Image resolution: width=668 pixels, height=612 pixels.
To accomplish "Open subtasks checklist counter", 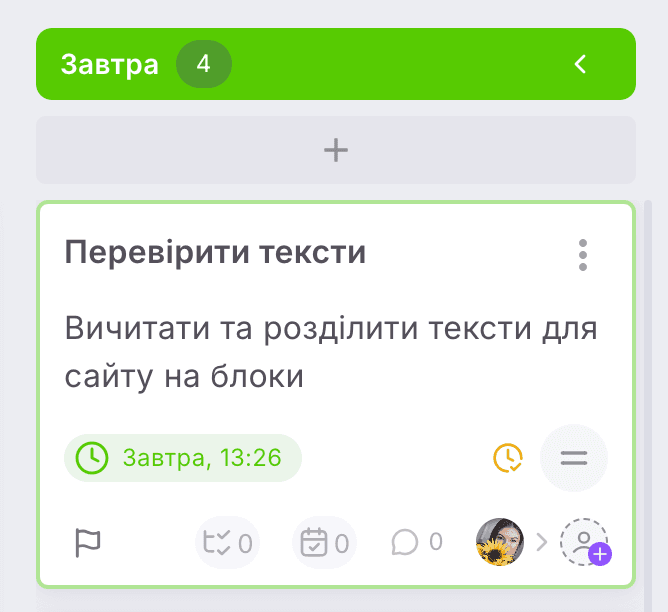I will (226, 543).
